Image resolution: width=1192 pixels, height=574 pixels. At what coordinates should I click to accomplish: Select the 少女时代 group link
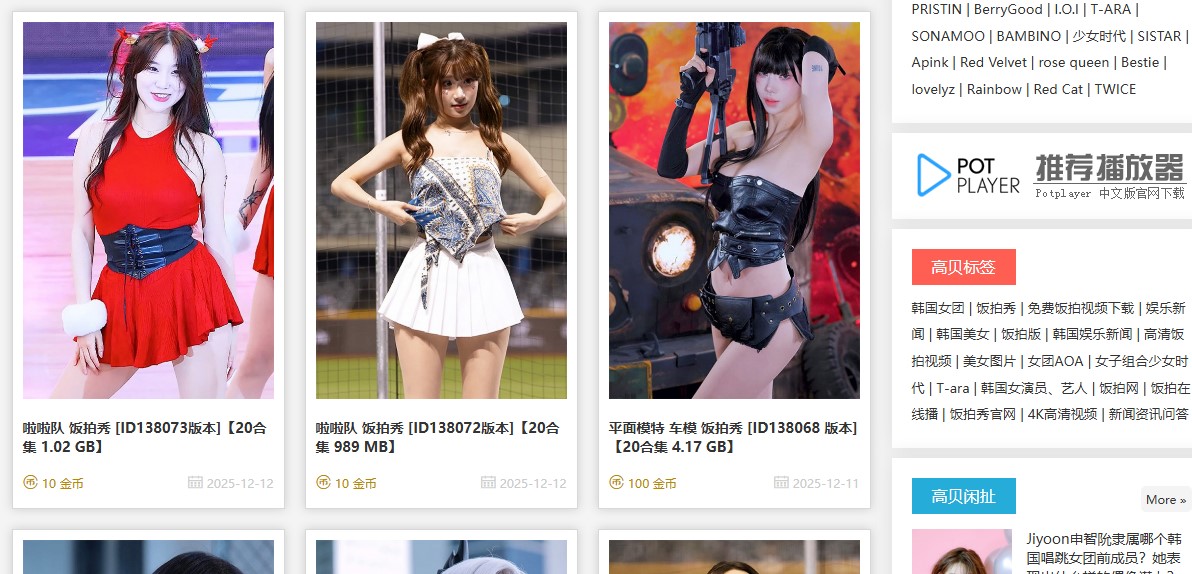tap(1099, 36)
